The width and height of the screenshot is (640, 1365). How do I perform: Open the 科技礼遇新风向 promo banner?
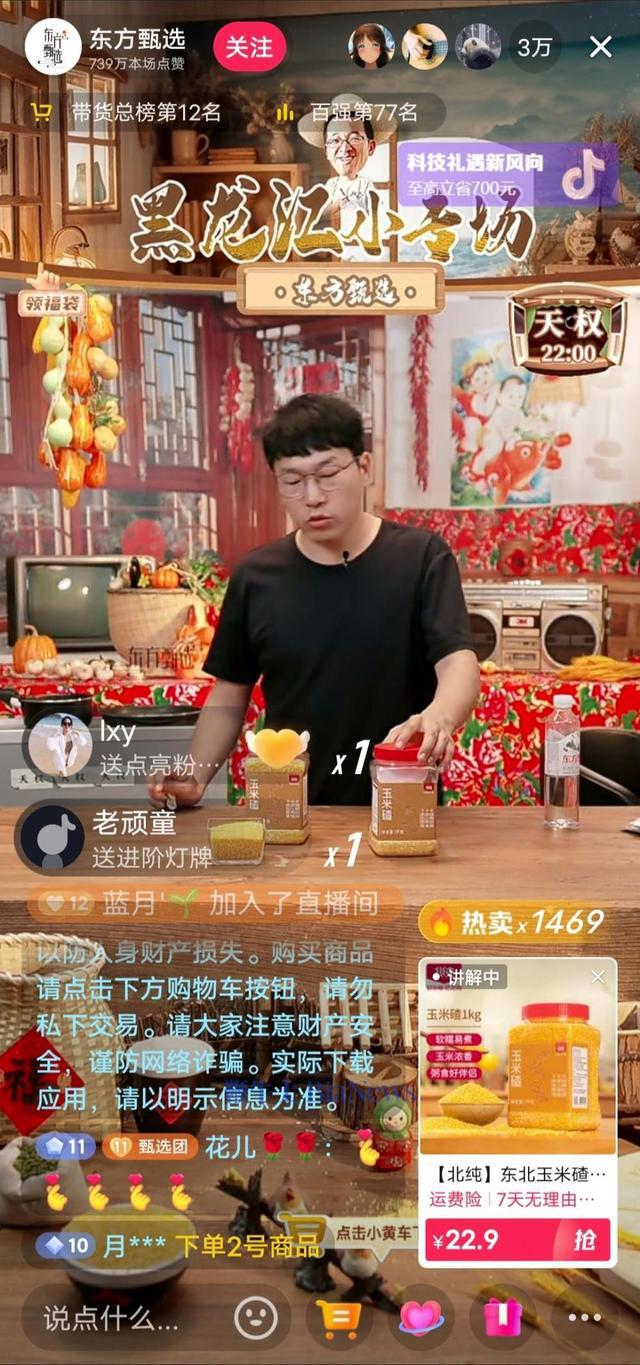point(507,174)
